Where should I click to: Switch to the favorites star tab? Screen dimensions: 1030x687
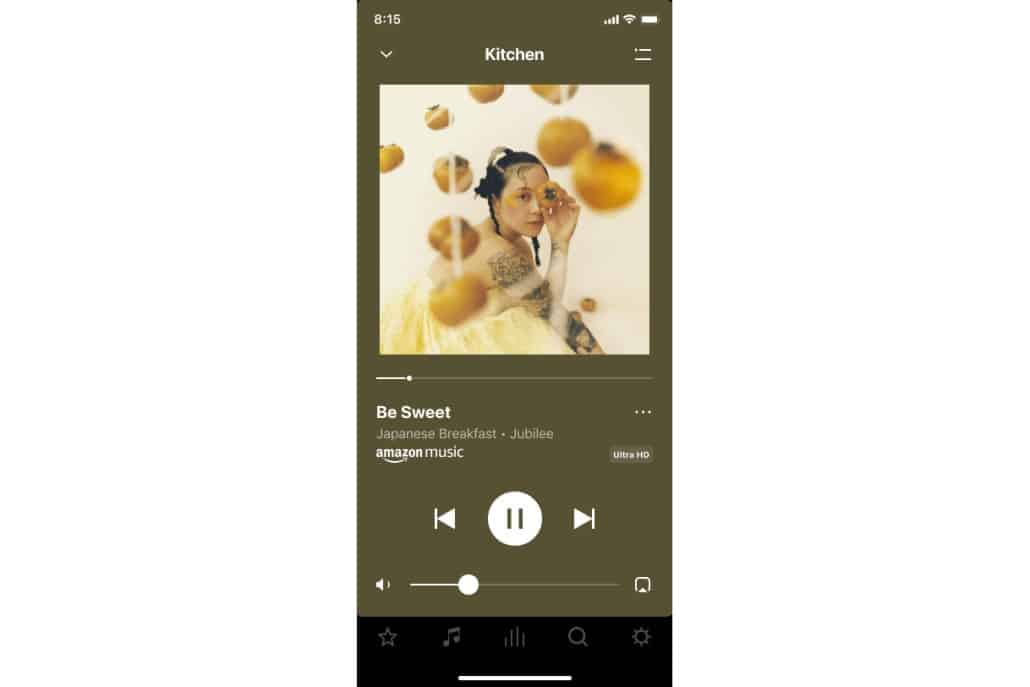pos(388,637)
